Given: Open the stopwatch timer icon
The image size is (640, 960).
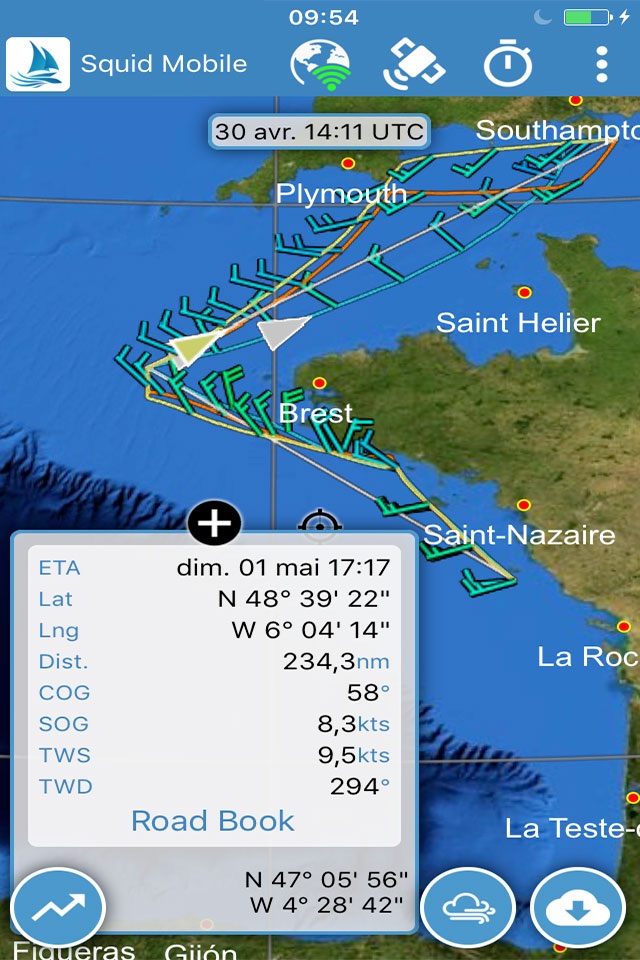Looking at the screenshot, I should [x=508, y=64].
